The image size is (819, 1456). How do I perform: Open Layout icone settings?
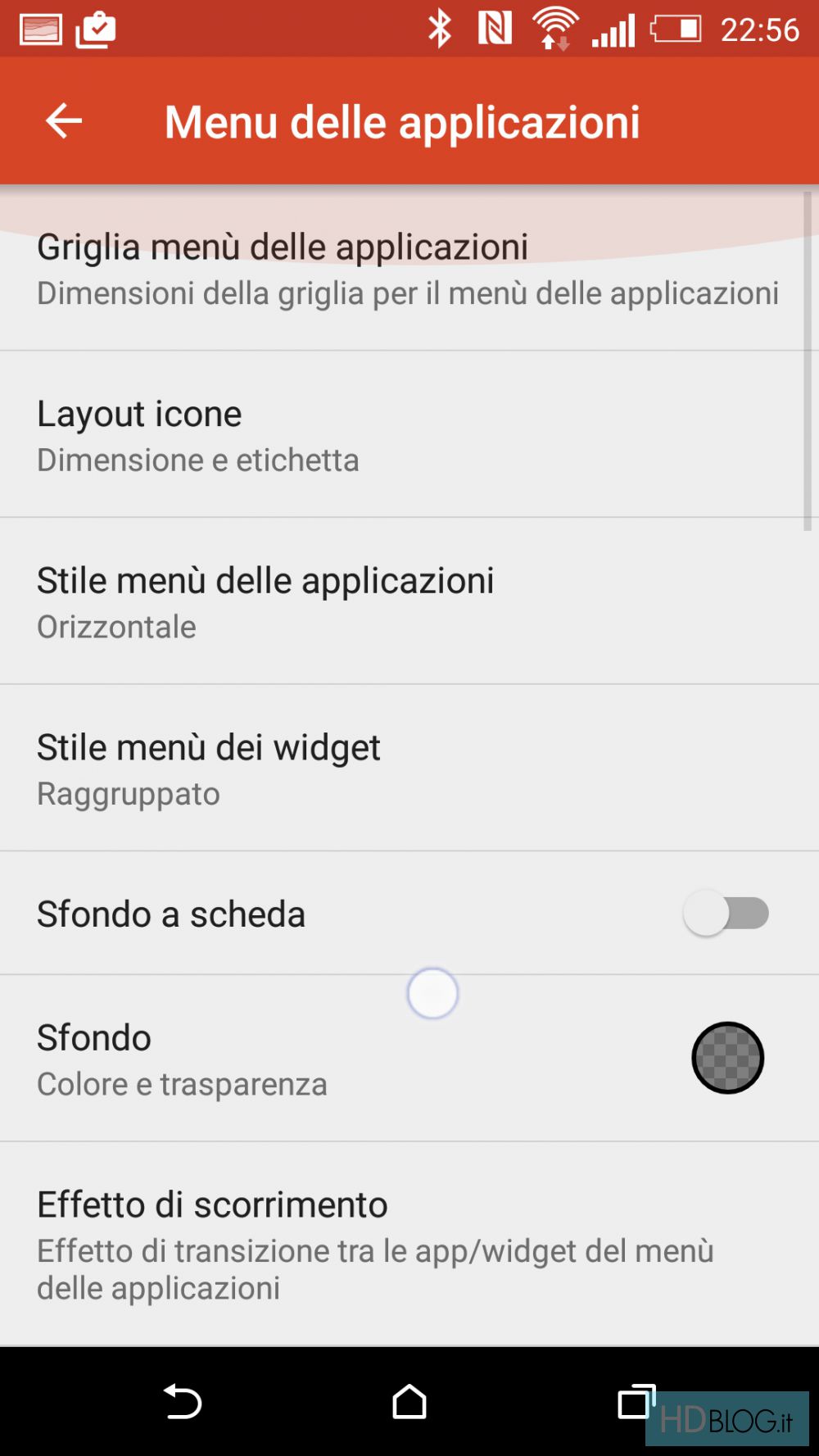click(407, 435)
